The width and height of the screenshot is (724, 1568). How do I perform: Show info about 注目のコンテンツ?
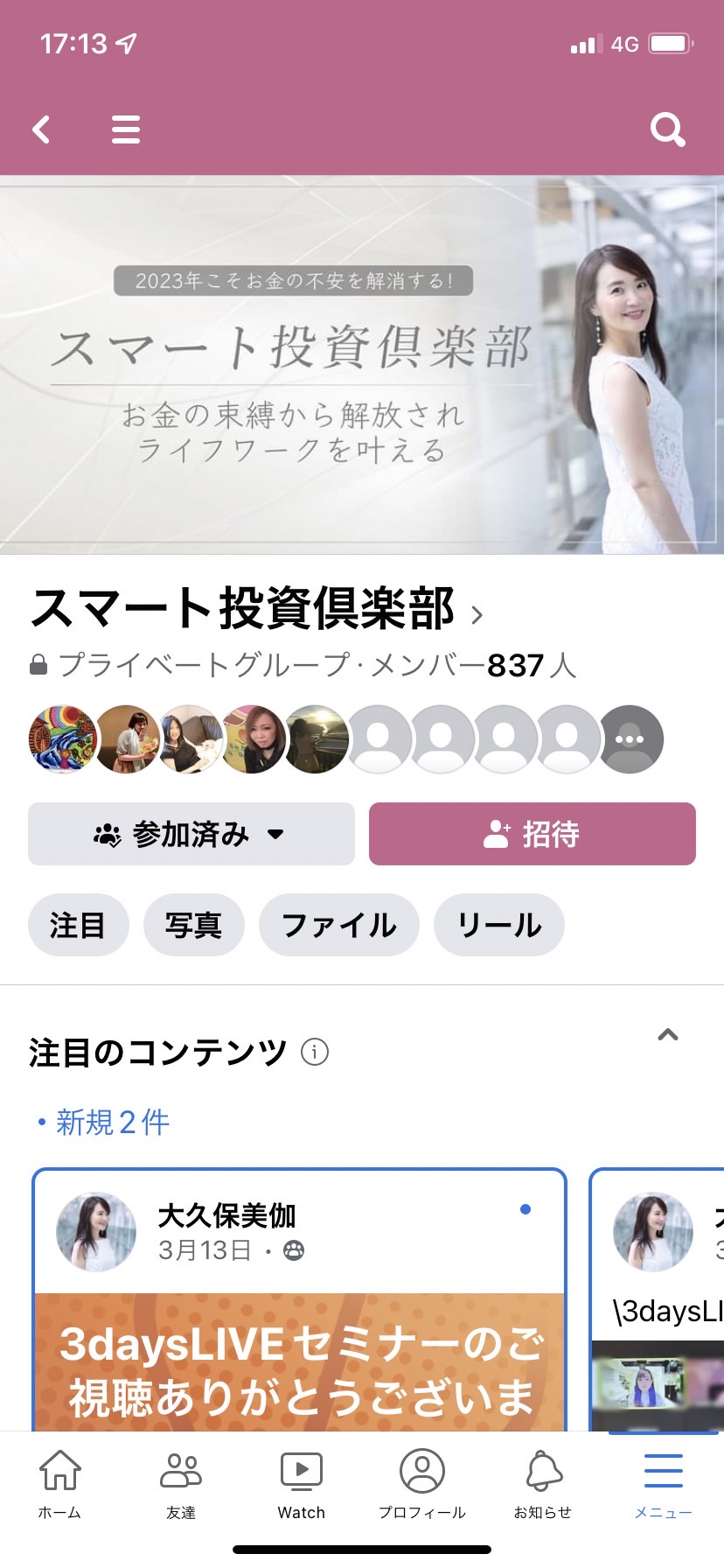point(315,1051)
